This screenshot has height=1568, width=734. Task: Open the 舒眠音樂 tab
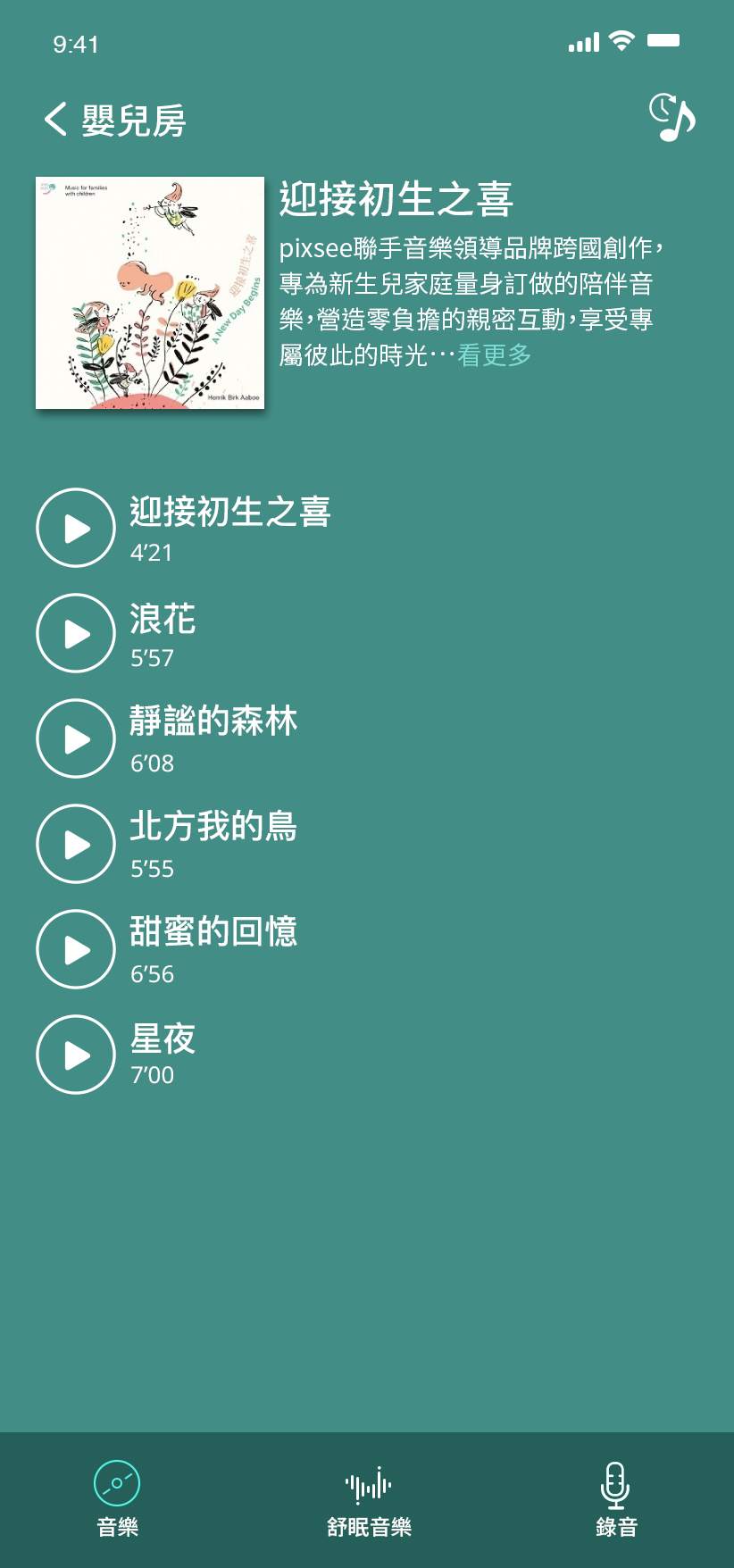click(x=369, y=1499)
